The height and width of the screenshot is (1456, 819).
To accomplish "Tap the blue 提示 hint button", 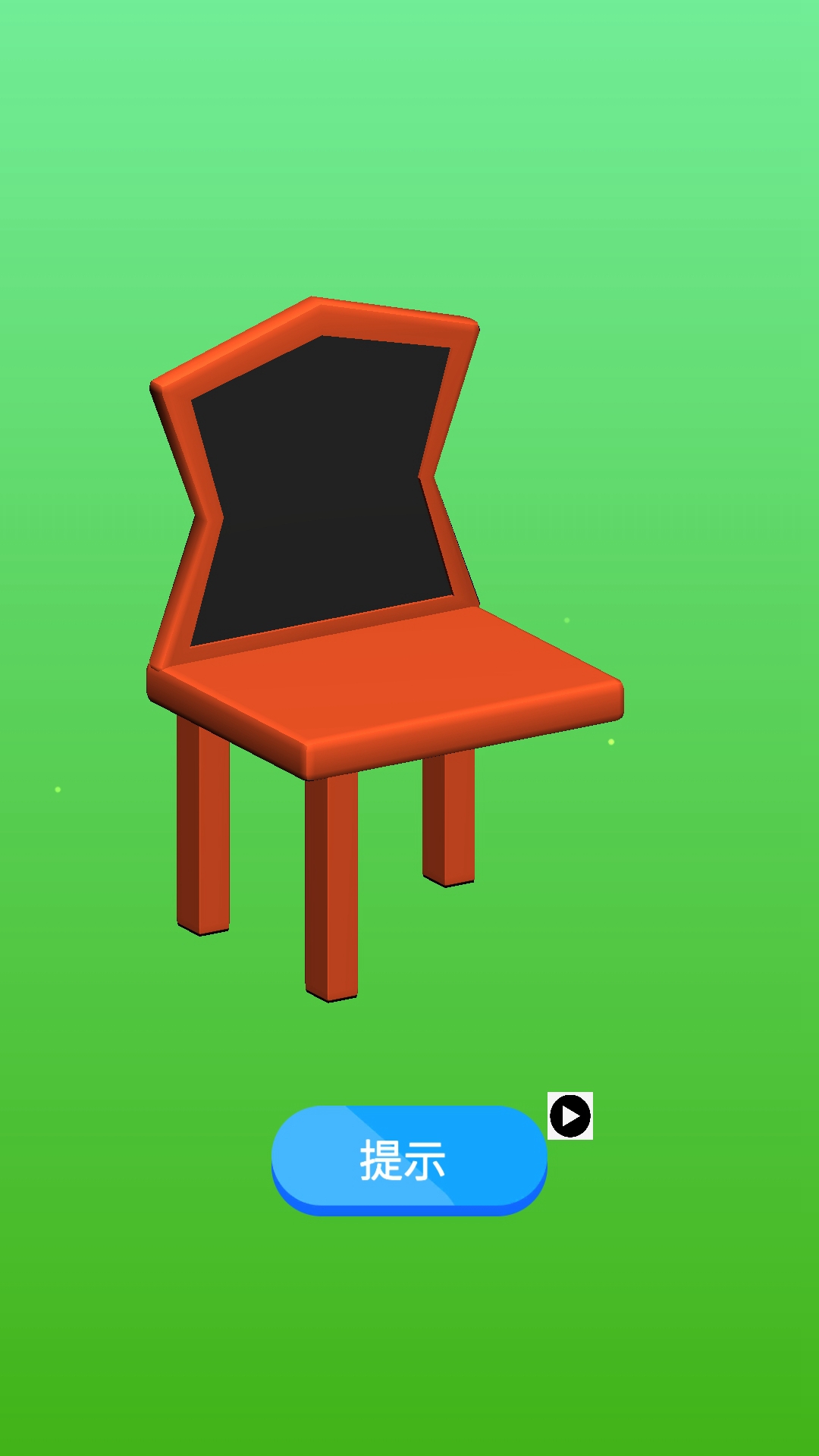I will (409, 1159).
